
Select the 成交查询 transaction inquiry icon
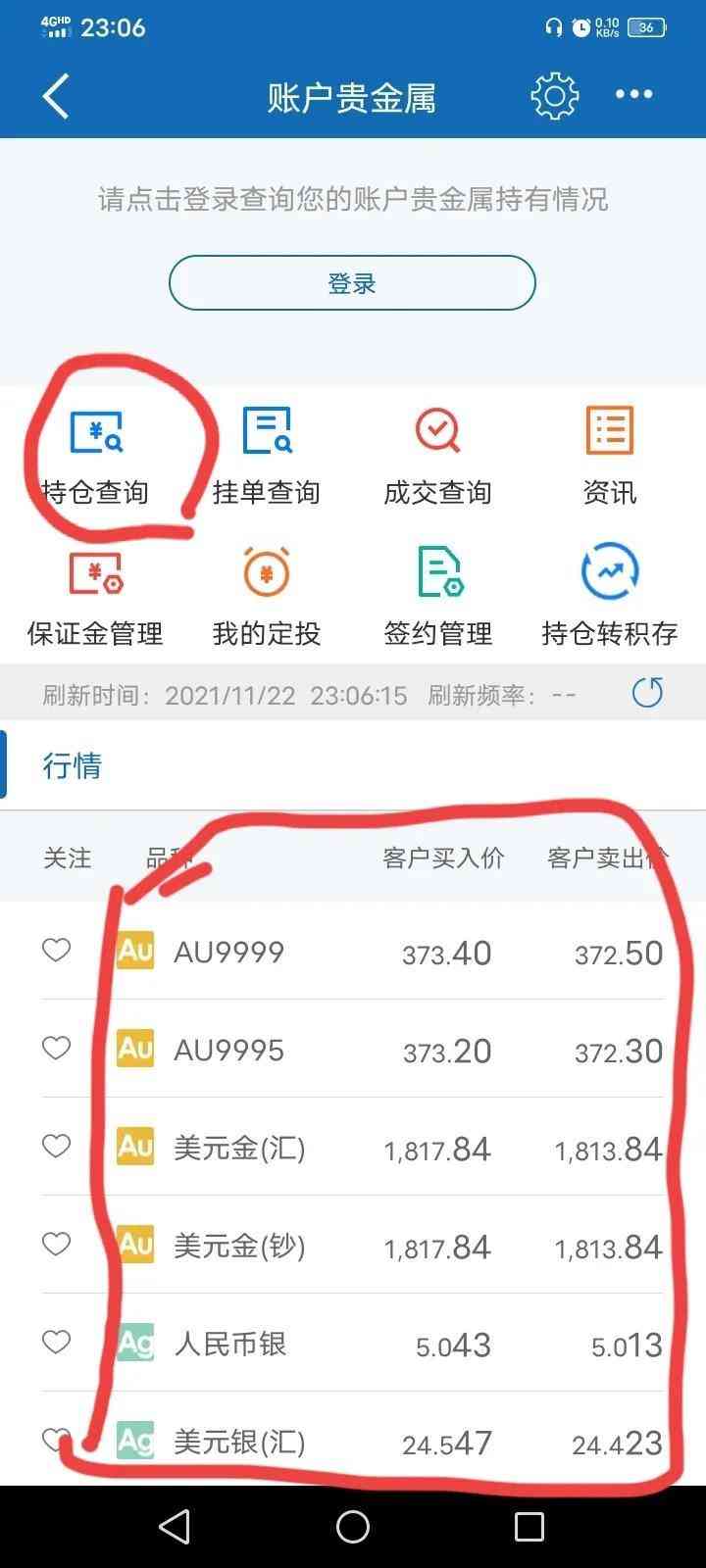point(437,429)
